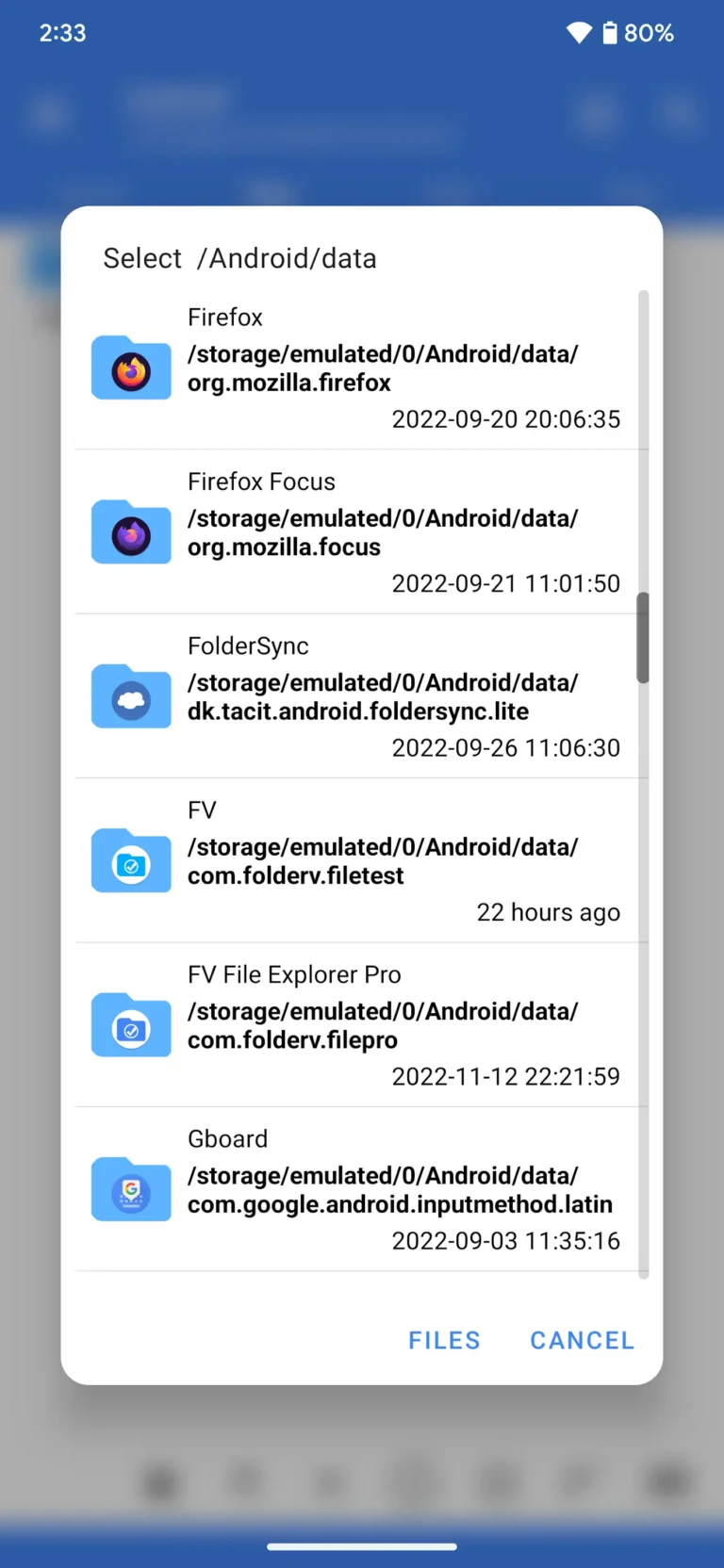
Task: Click the dialog title Select /Android/data
Action: point(239,257)
